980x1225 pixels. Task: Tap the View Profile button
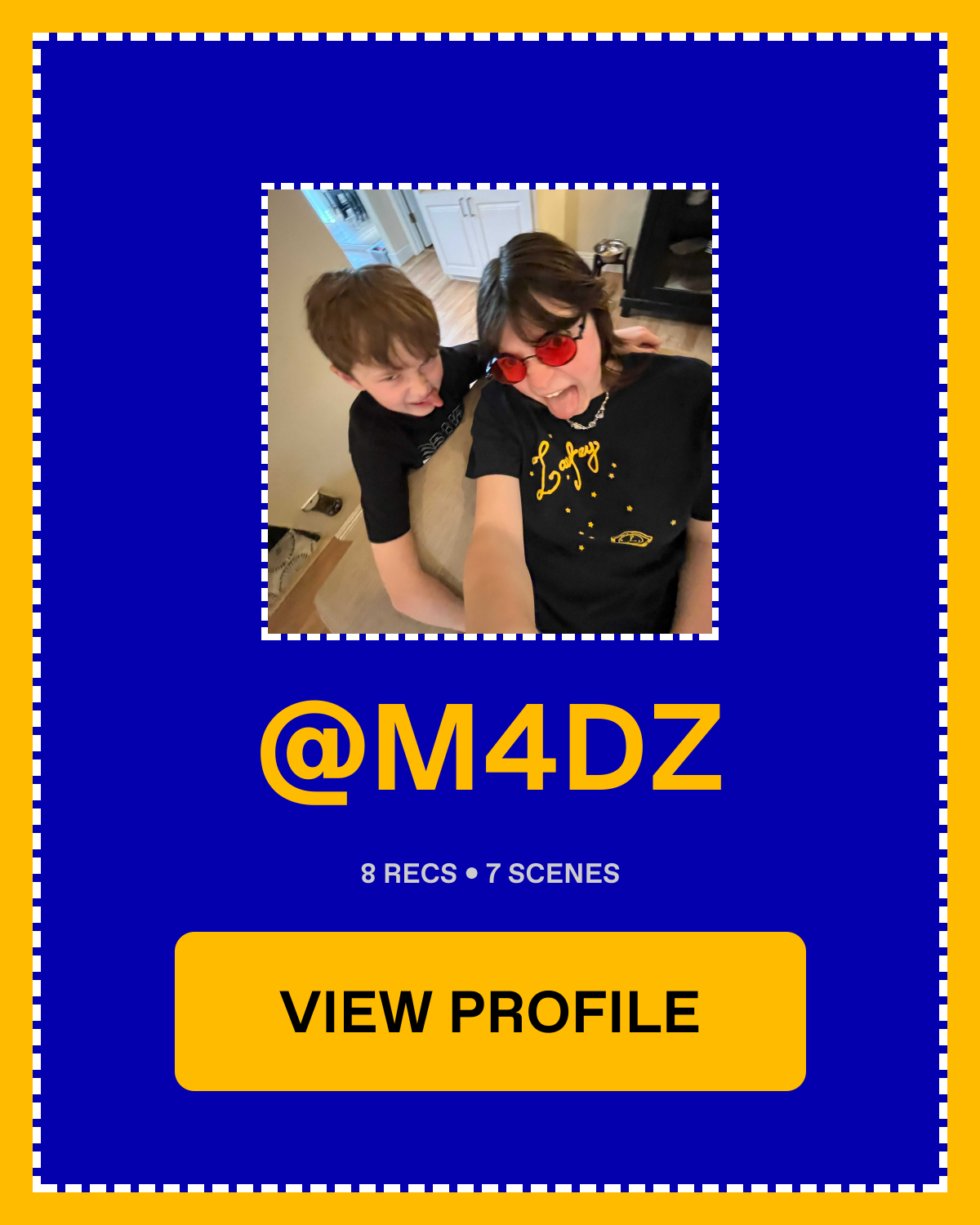point(490,1011)
